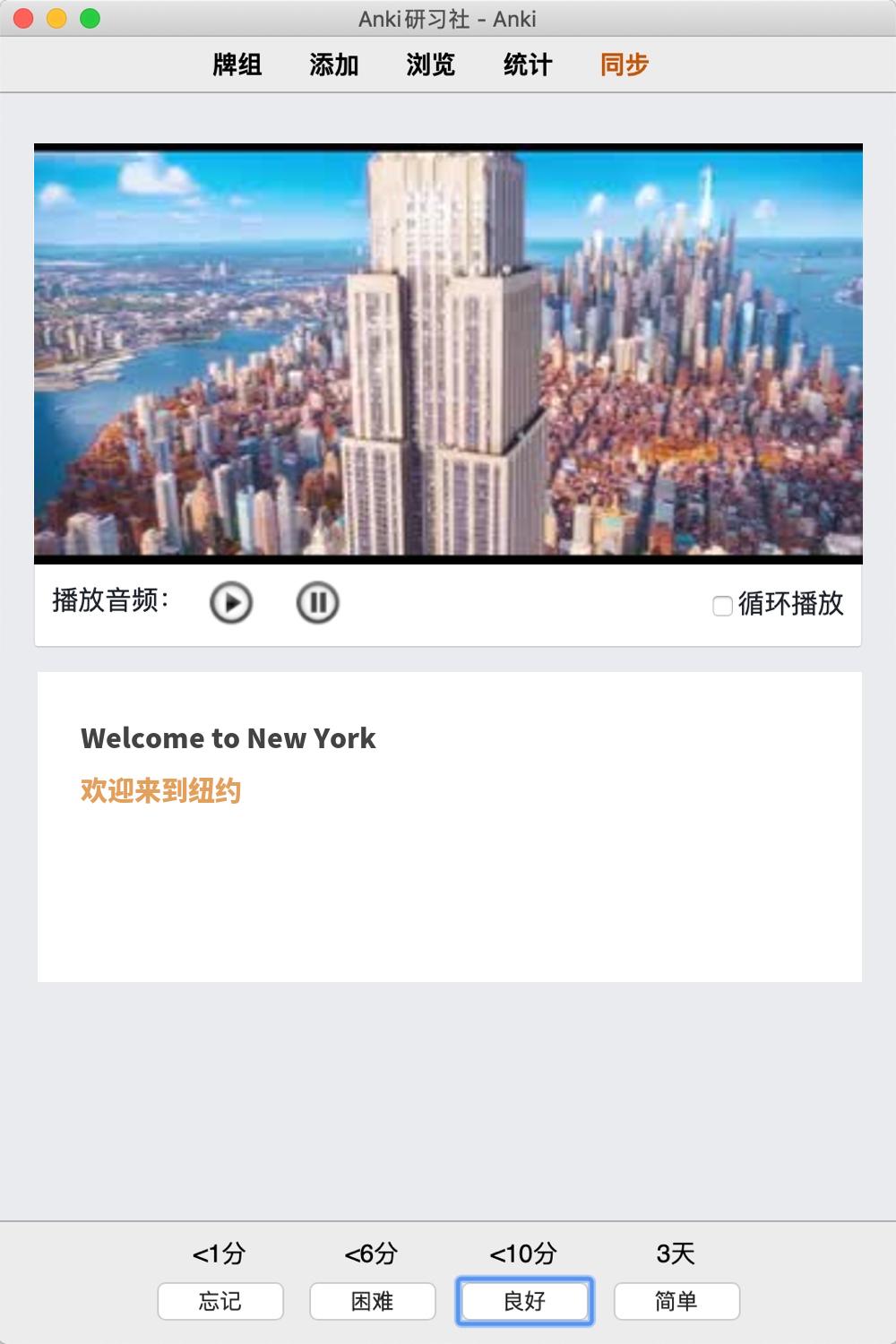896x1344 pixels.
Task: Open the 浏览 card browser
Action: (x=431, y=65)
